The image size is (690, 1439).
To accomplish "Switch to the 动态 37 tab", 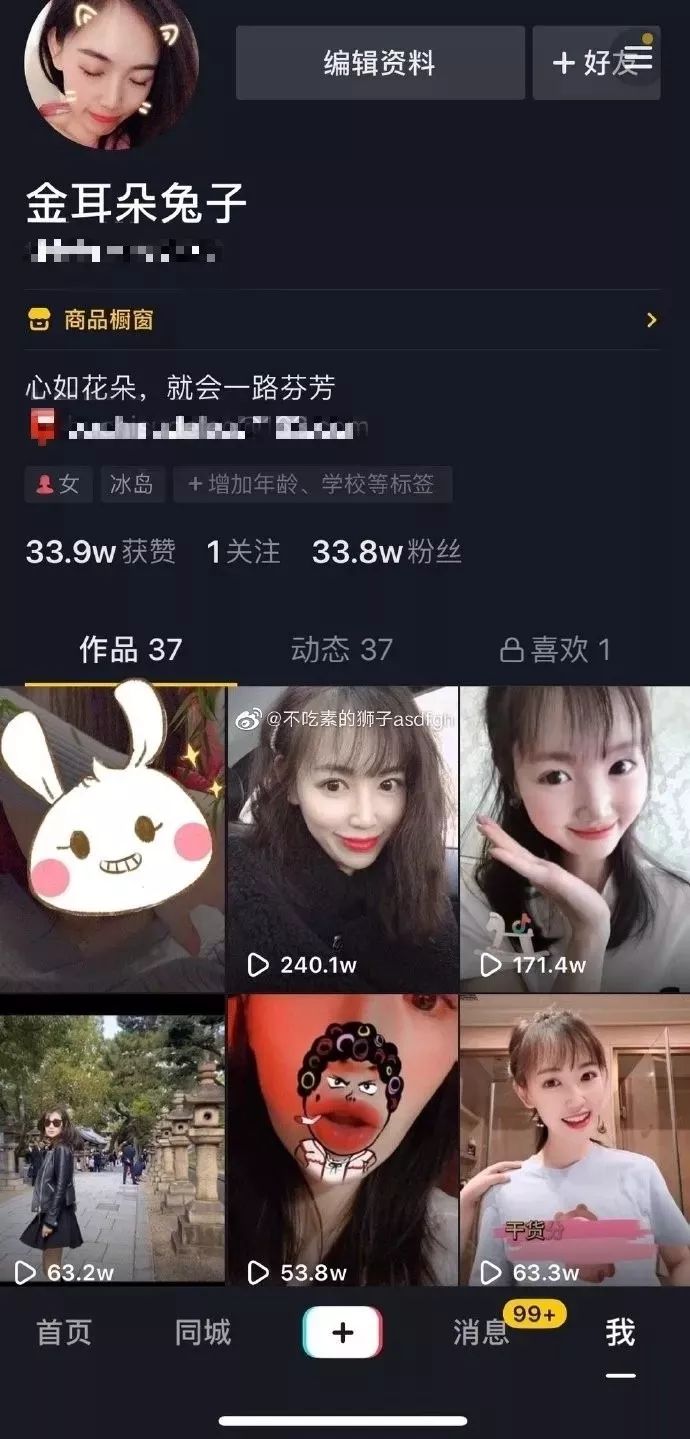I will pyautogui.click(x=341, y=650).
